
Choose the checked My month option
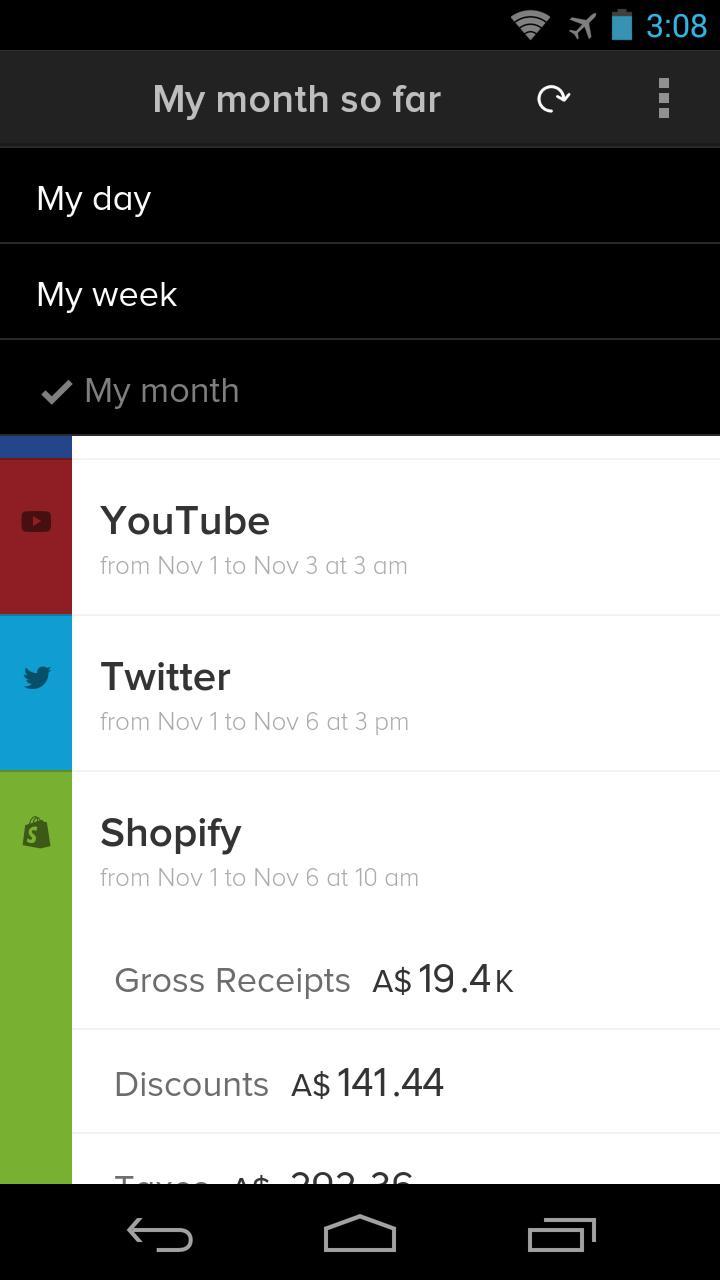coord(360,390)
